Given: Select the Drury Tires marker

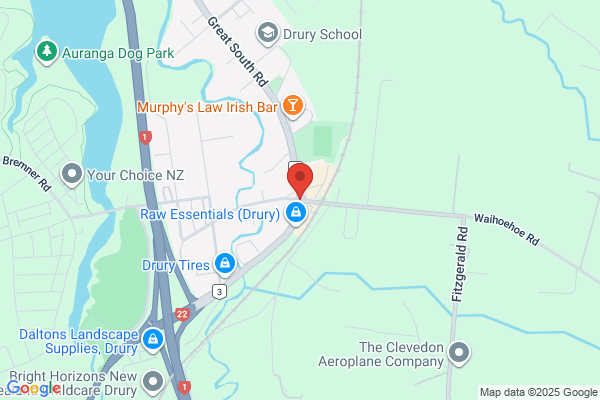Looking at the screenshot, I should point(226,265).
